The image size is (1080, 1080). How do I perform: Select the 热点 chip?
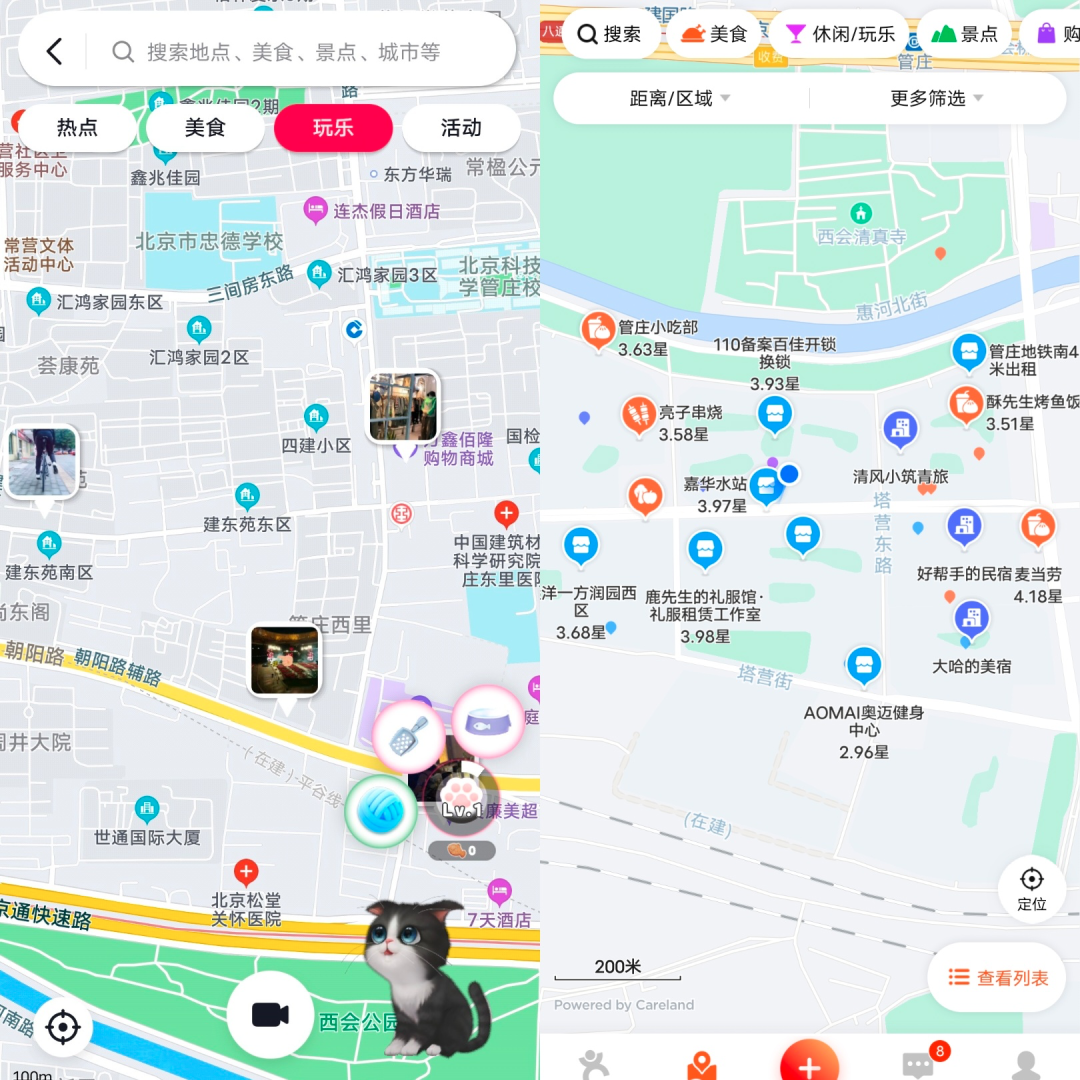tap(77, 128)
